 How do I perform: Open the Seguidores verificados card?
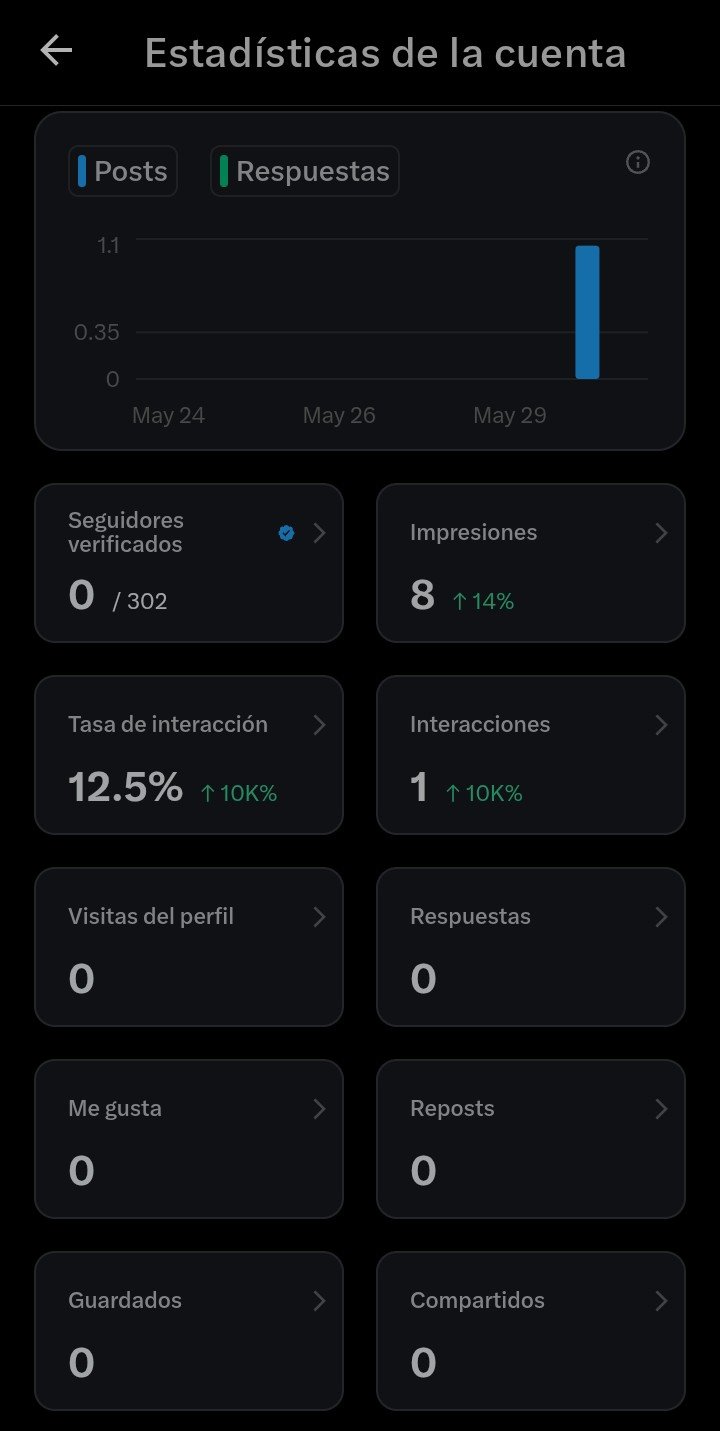(189, 563)
